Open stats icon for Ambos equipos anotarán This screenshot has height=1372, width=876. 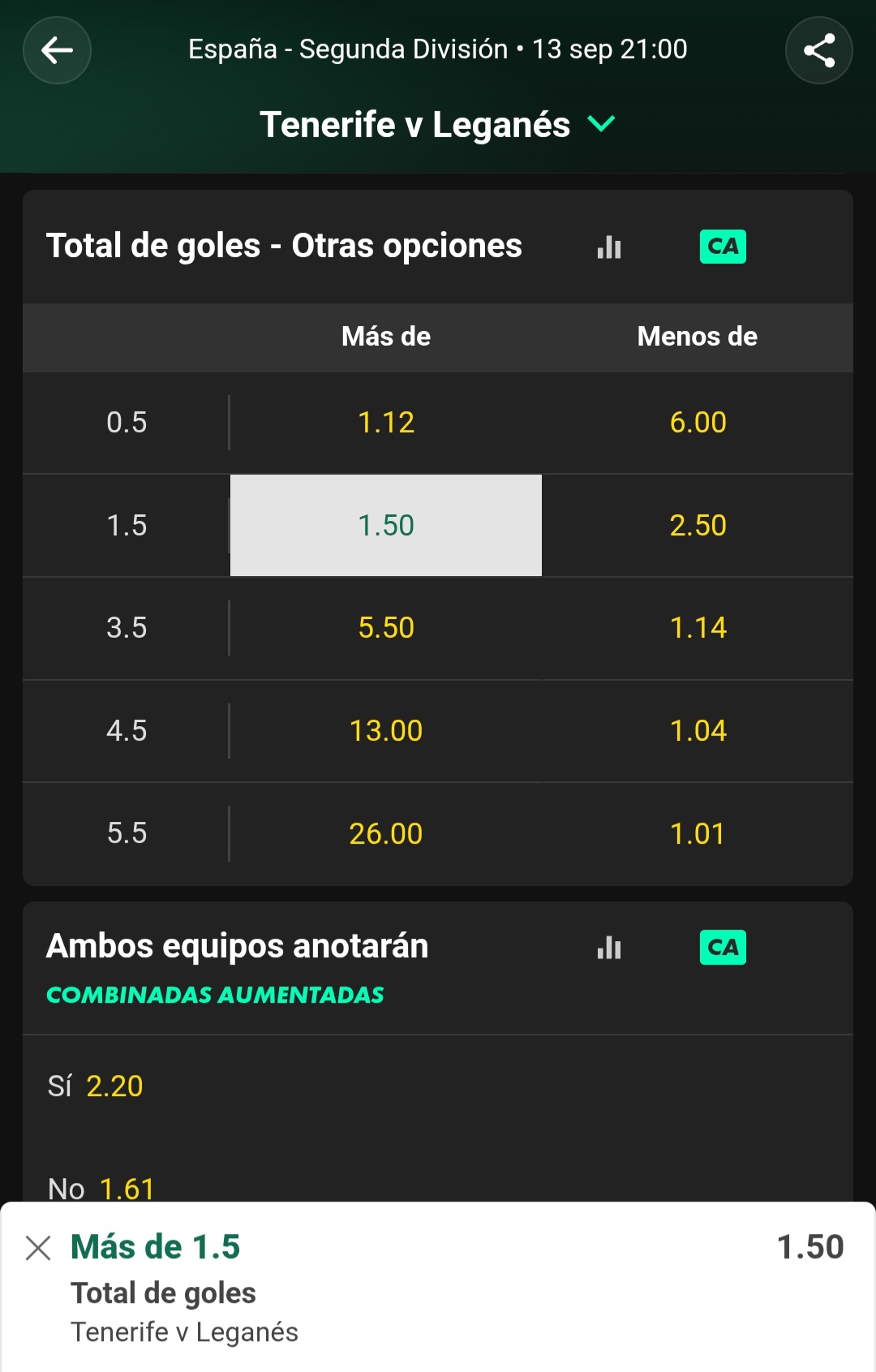tap(609, 947)
